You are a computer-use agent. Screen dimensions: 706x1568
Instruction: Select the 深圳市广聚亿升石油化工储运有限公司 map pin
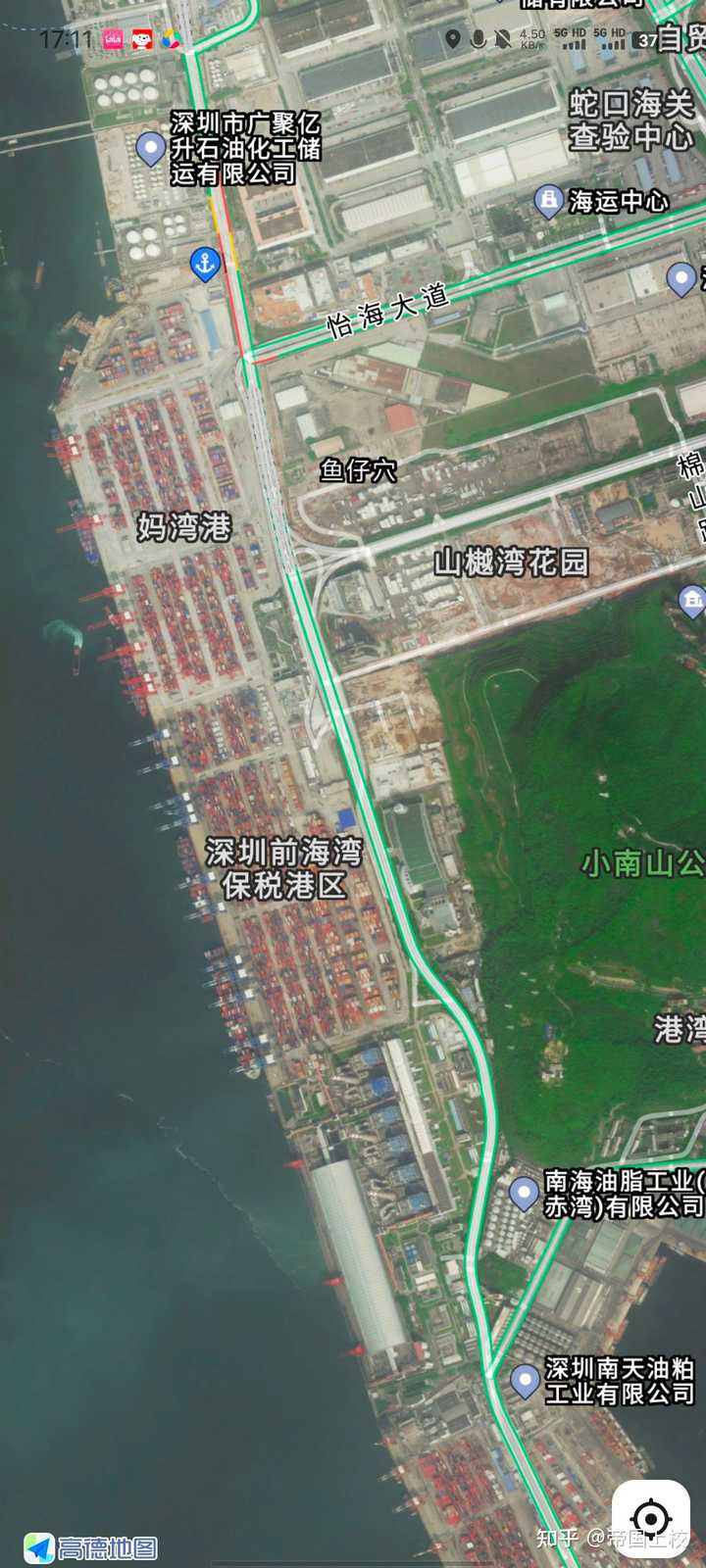tap(150, 149)
